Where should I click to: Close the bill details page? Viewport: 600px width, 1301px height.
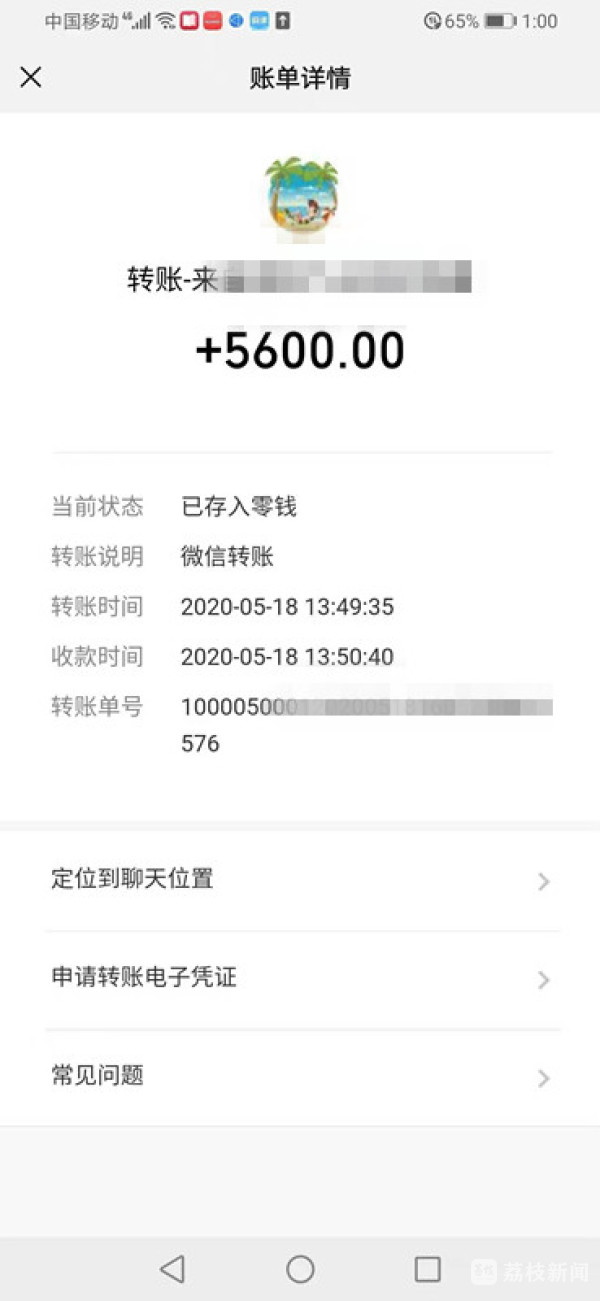pos(31,77)
